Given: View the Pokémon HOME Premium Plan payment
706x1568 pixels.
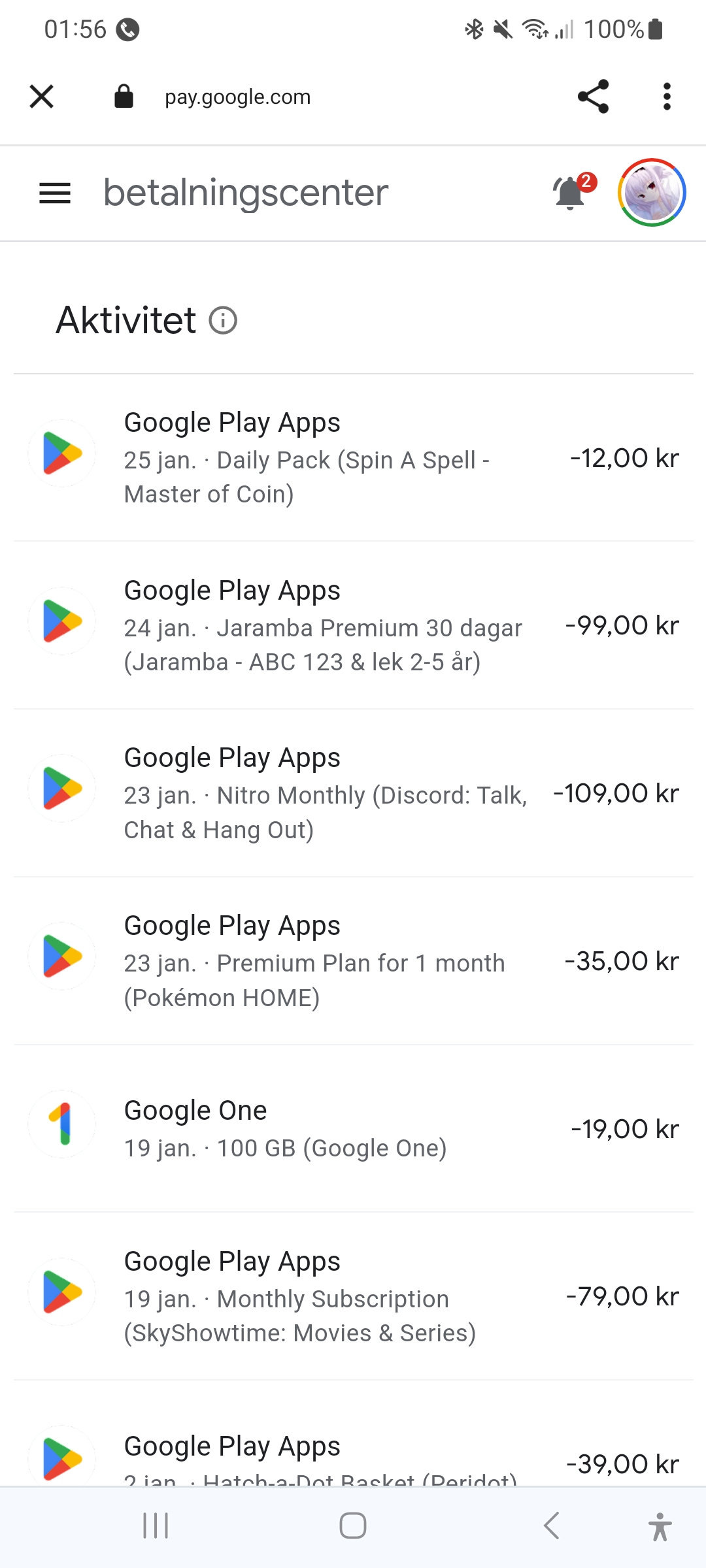Looking at the screenshot, I should pos(353,961).
